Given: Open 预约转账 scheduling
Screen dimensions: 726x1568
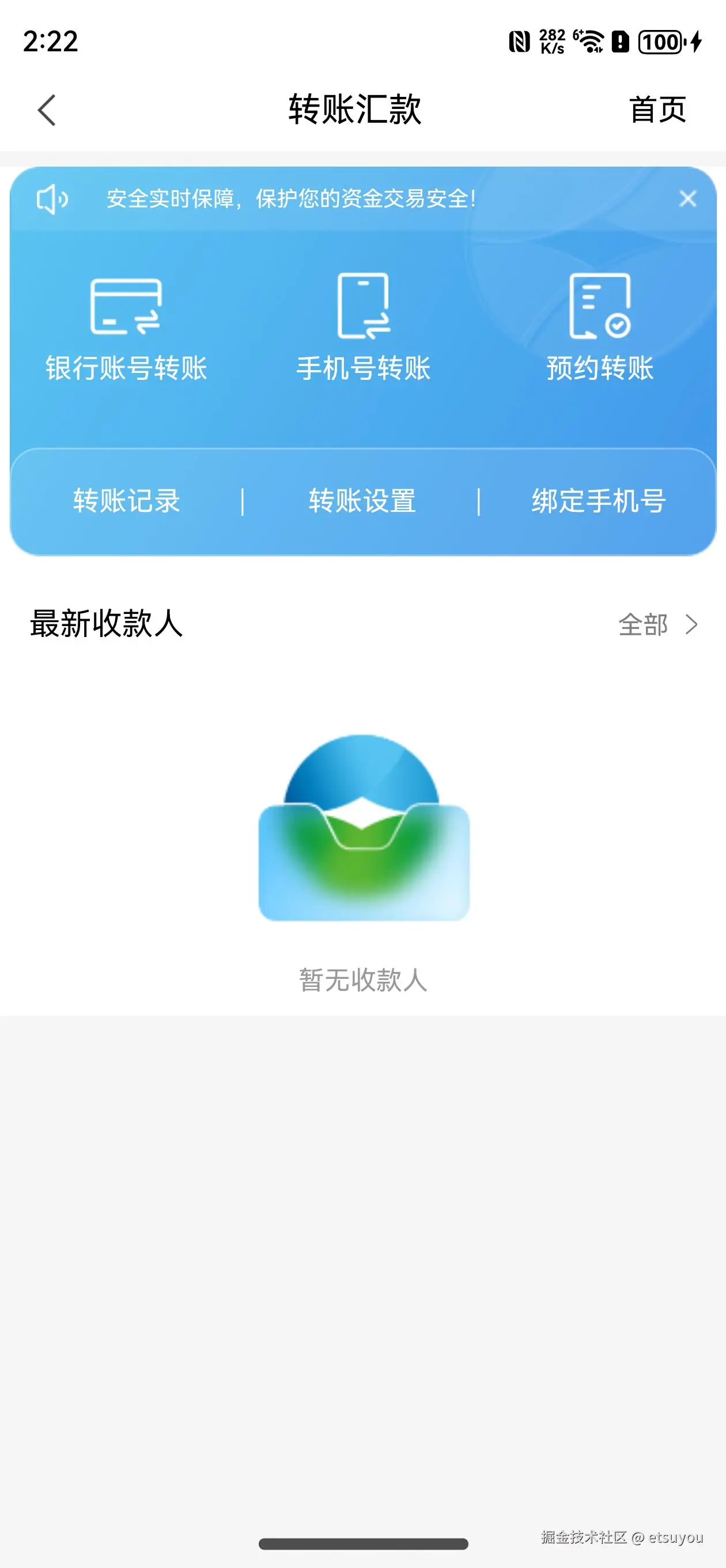Looking at the screenshot, I should pyautogui.click(x=599, y=329).
